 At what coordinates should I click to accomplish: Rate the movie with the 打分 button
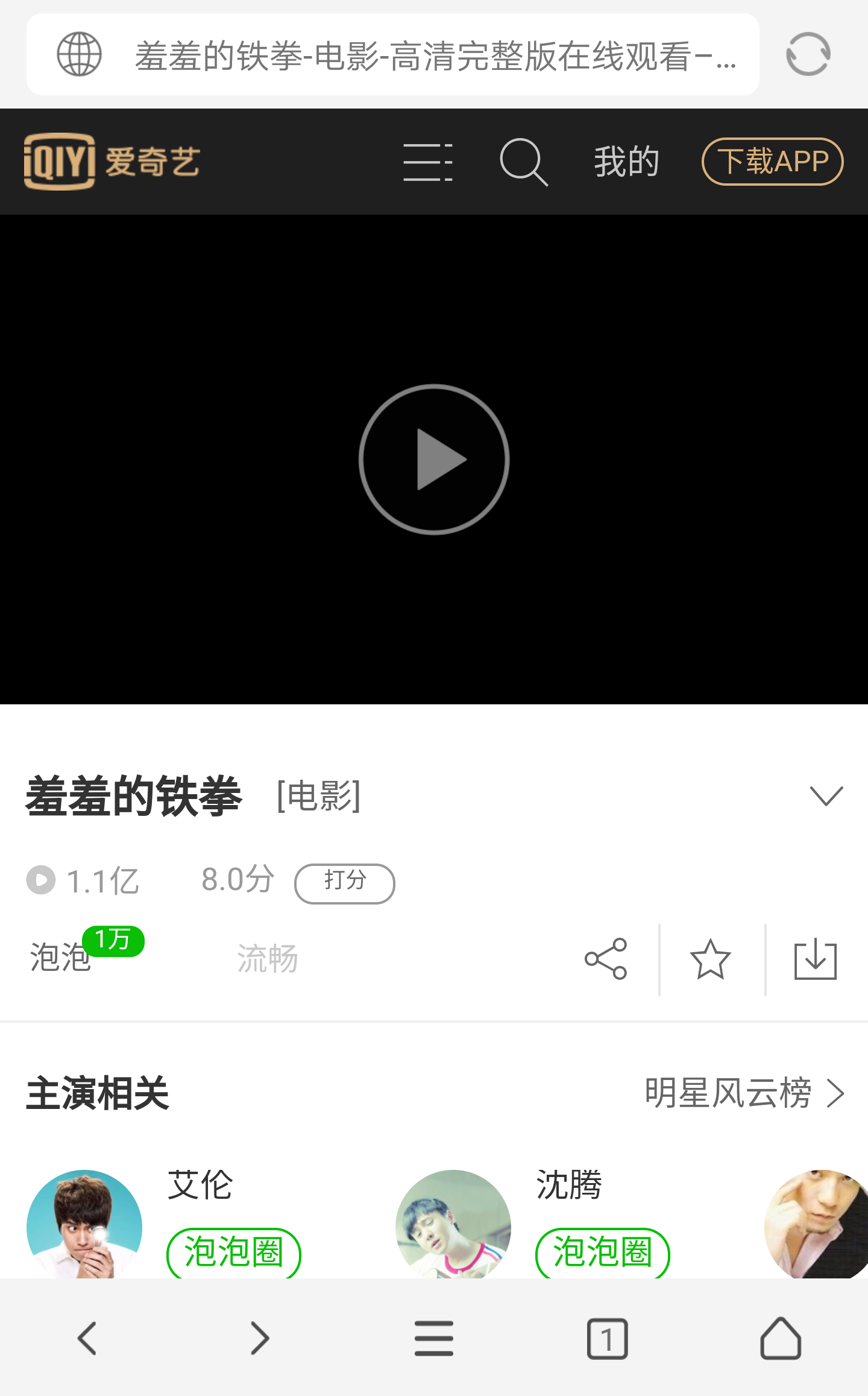click(345, 883)
